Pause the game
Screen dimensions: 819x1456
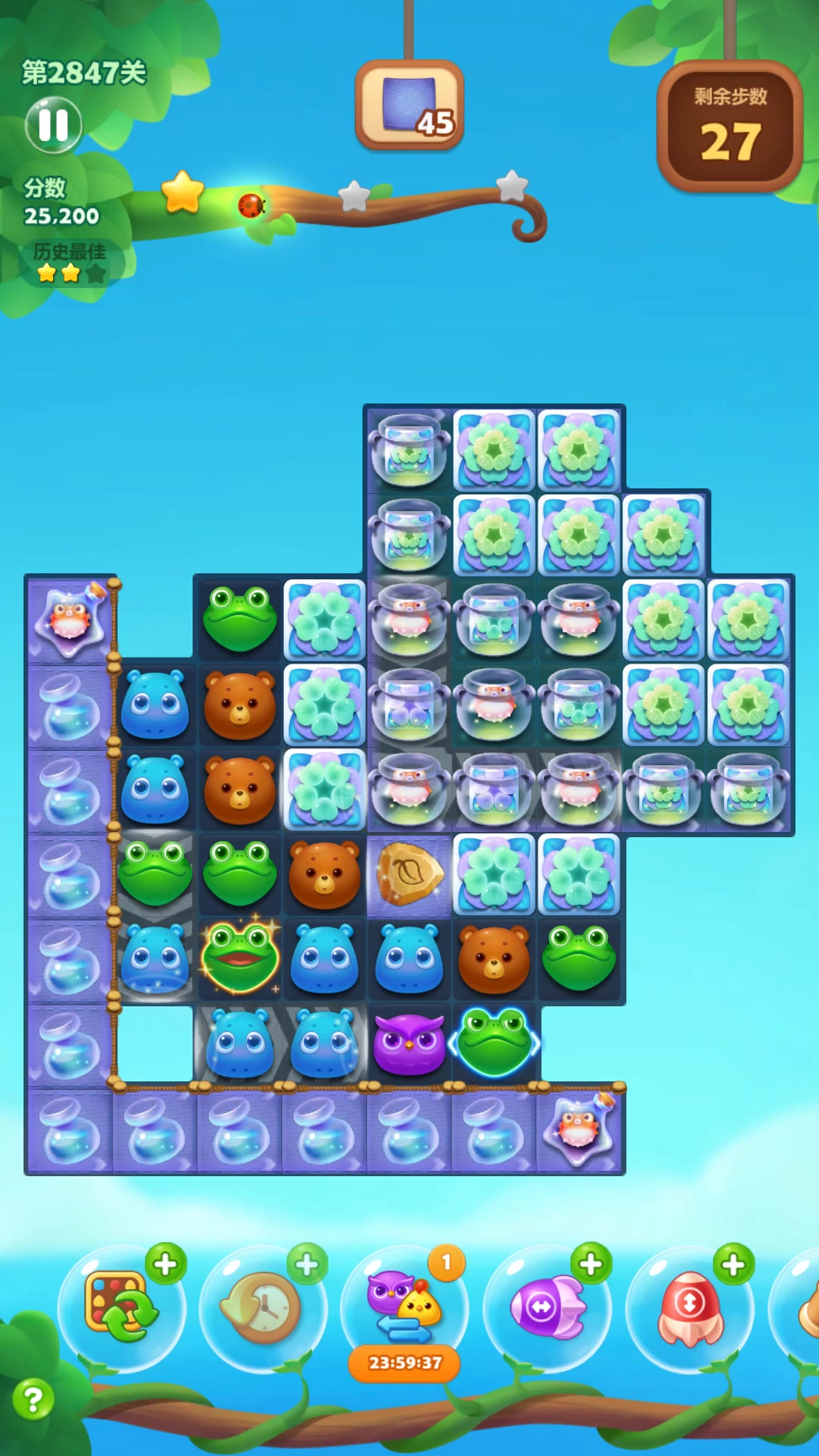click(x=53, y=125)
